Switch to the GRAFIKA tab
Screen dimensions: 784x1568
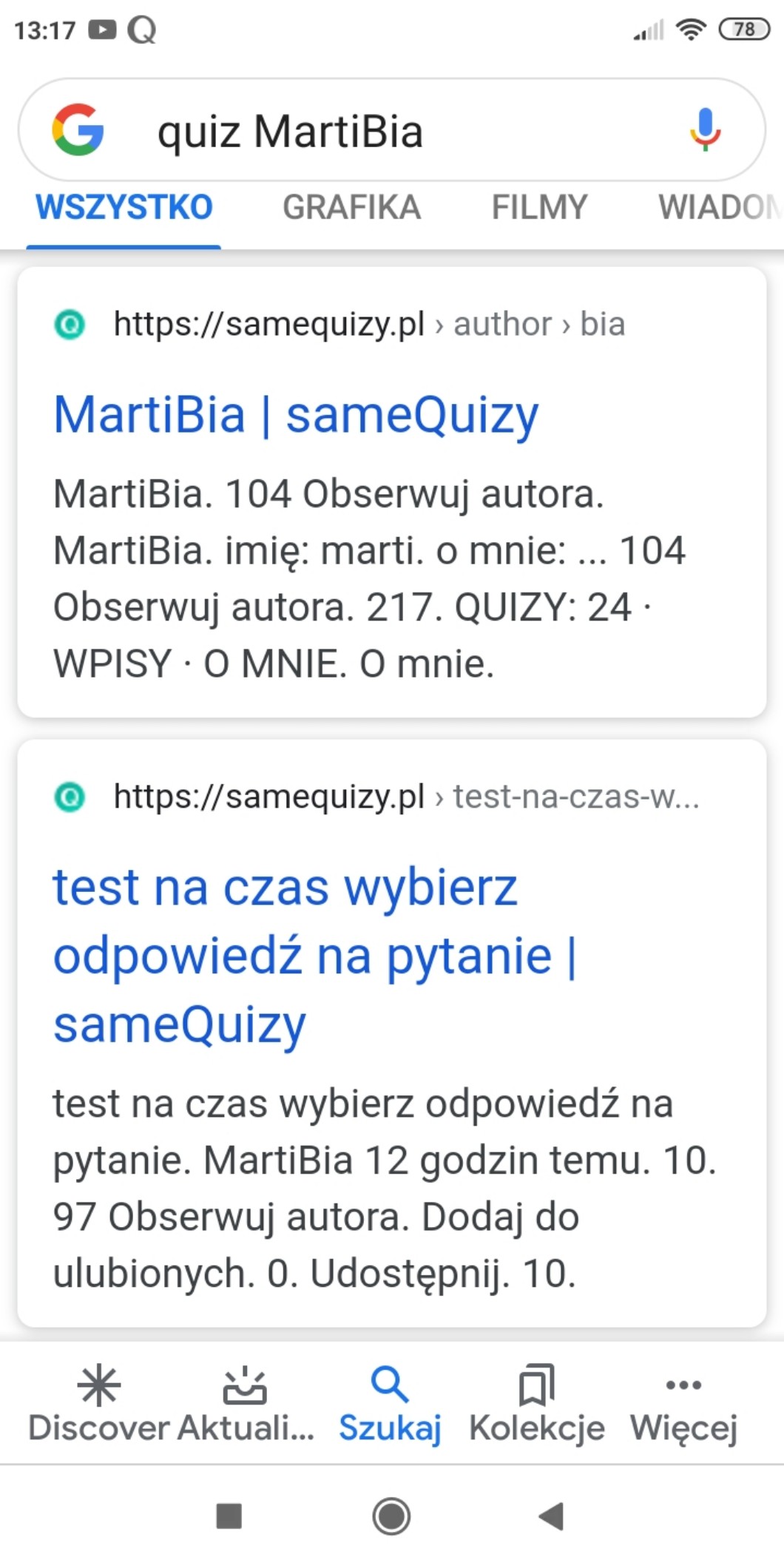[351, 208]
